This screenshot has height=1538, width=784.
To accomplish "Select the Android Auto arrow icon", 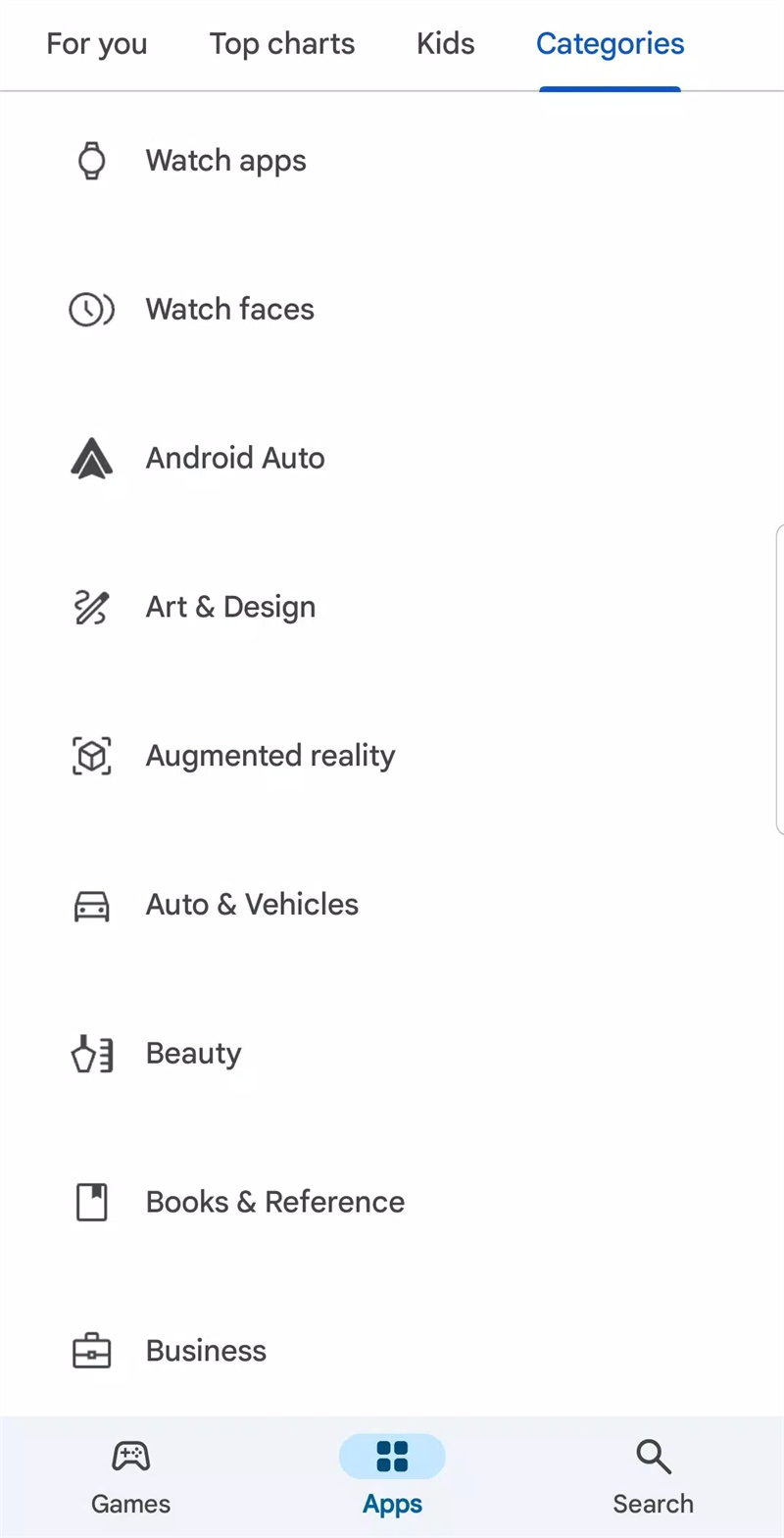I will pyautogui.click(x=91, y=458).
